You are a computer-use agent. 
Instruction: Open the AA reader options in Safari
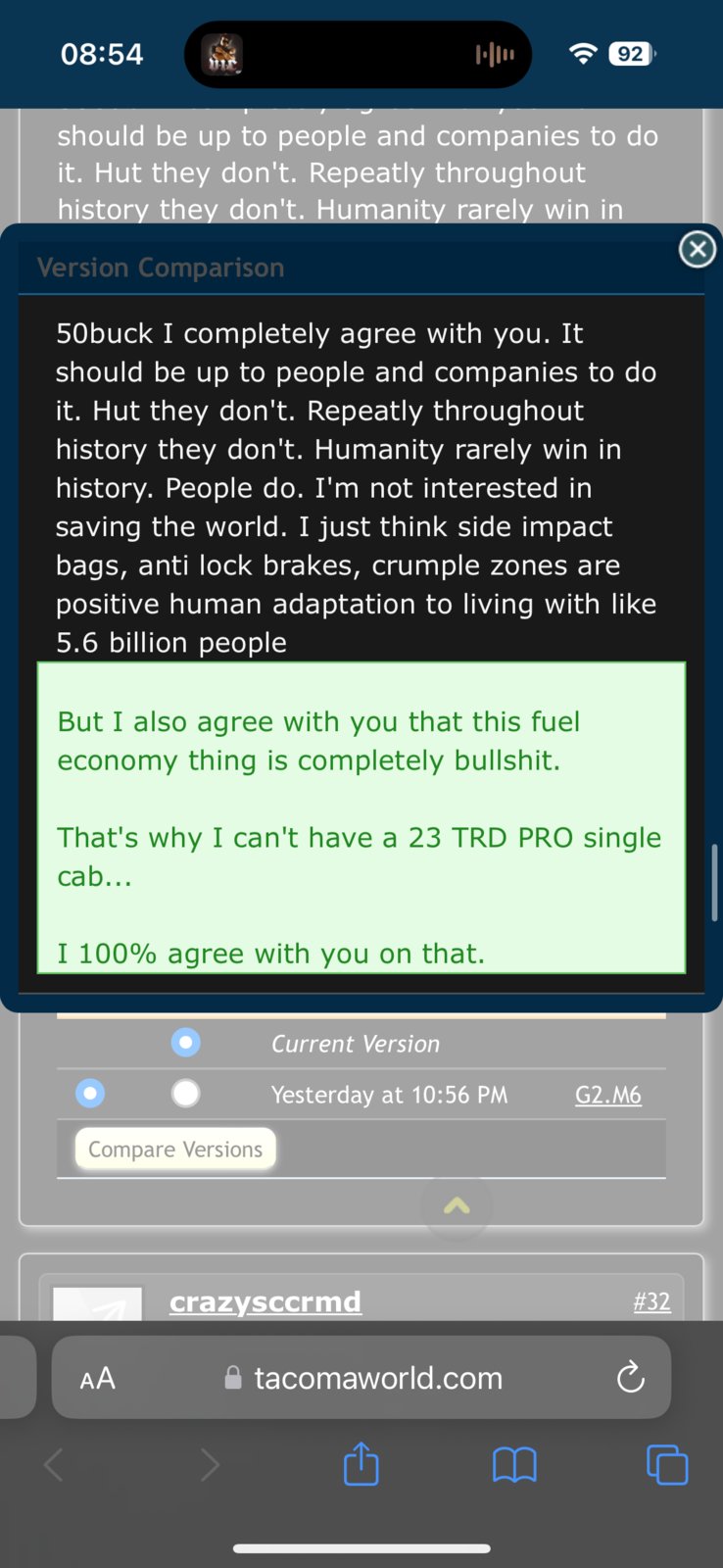98,1379
